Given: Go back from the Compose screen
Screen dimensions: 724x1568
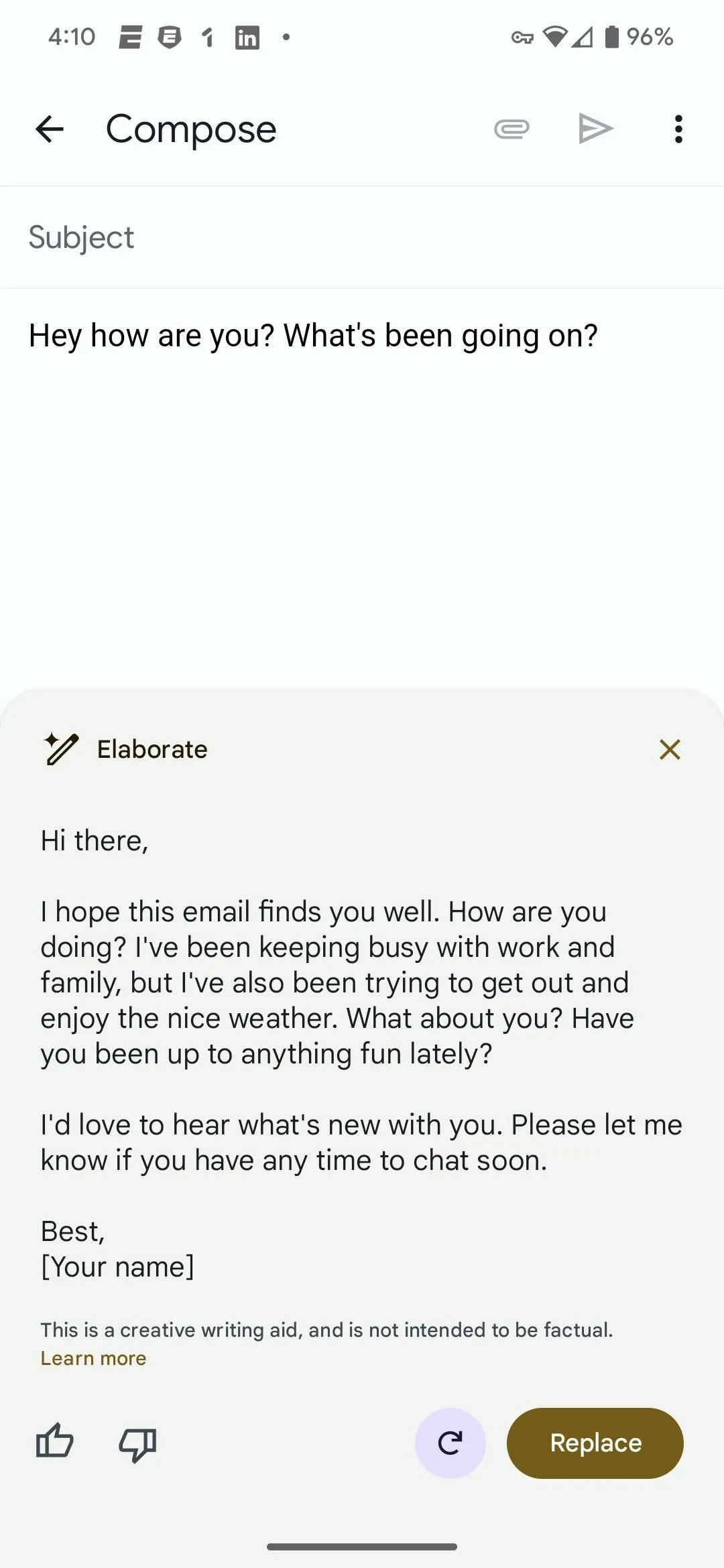Looking at the screenshot, I should (x=50, y=129).
